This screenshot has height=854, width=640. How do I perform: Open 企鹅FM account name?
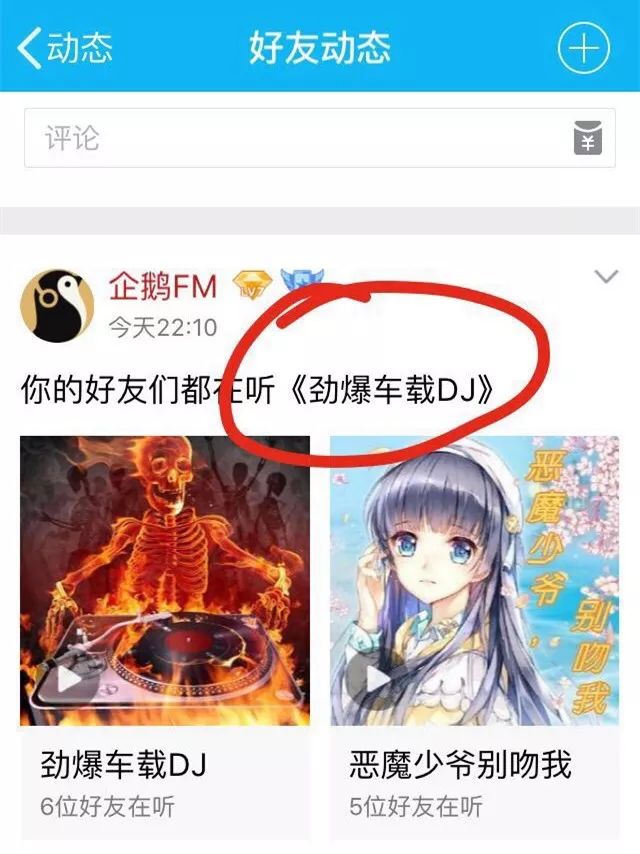[162, 287]
